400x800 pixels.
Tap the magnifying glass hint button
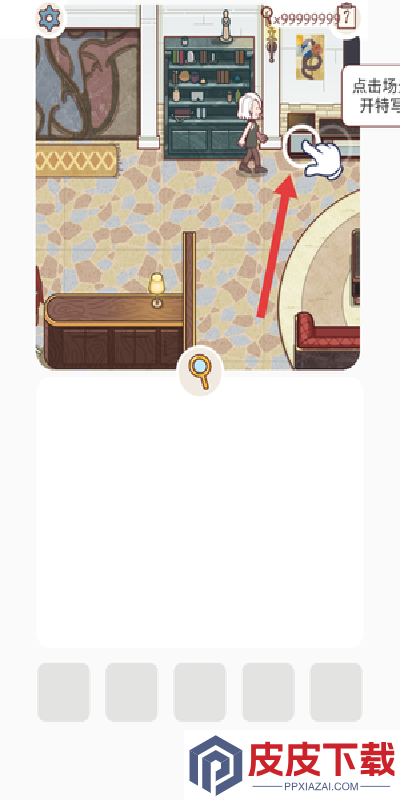200,371
